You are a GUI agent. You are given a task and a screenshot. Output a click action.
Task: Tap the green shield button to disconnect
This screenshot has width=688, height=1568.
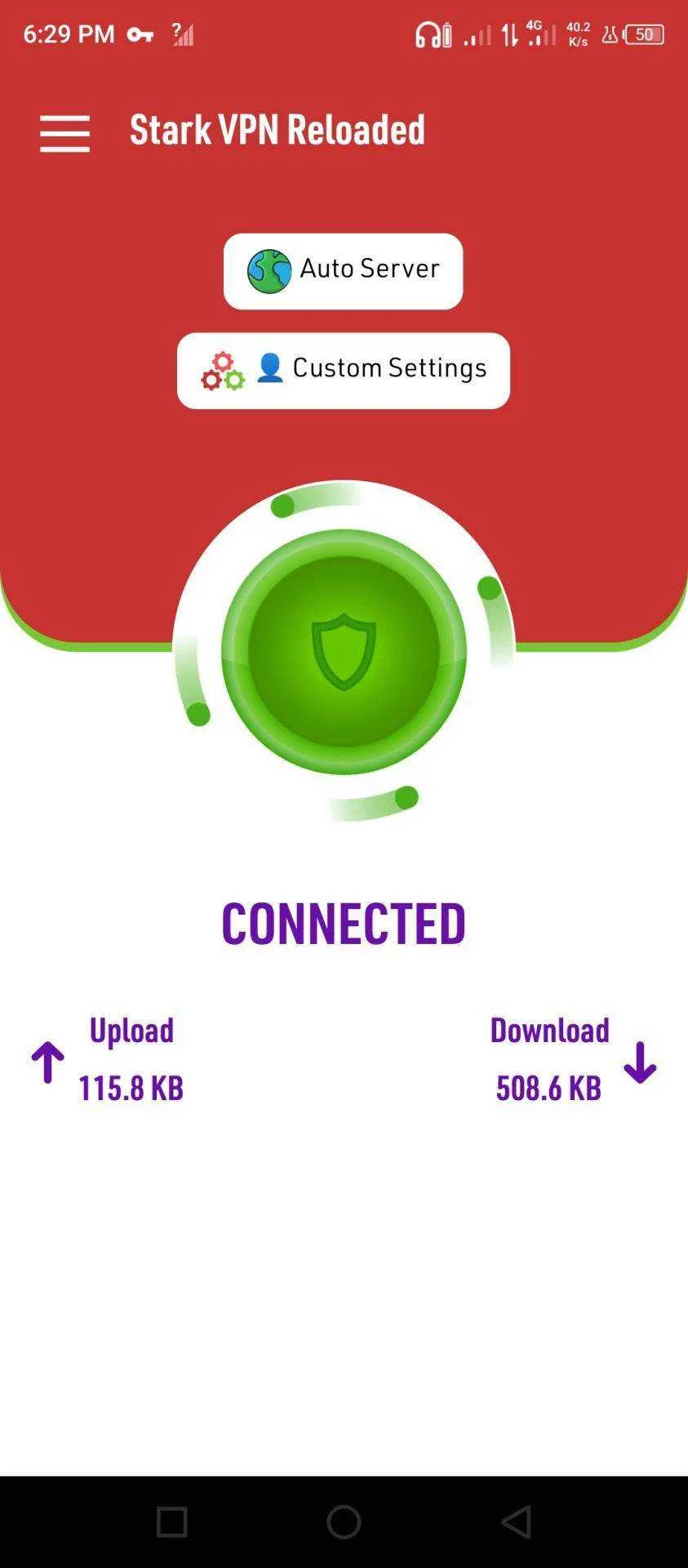point(344,652)
